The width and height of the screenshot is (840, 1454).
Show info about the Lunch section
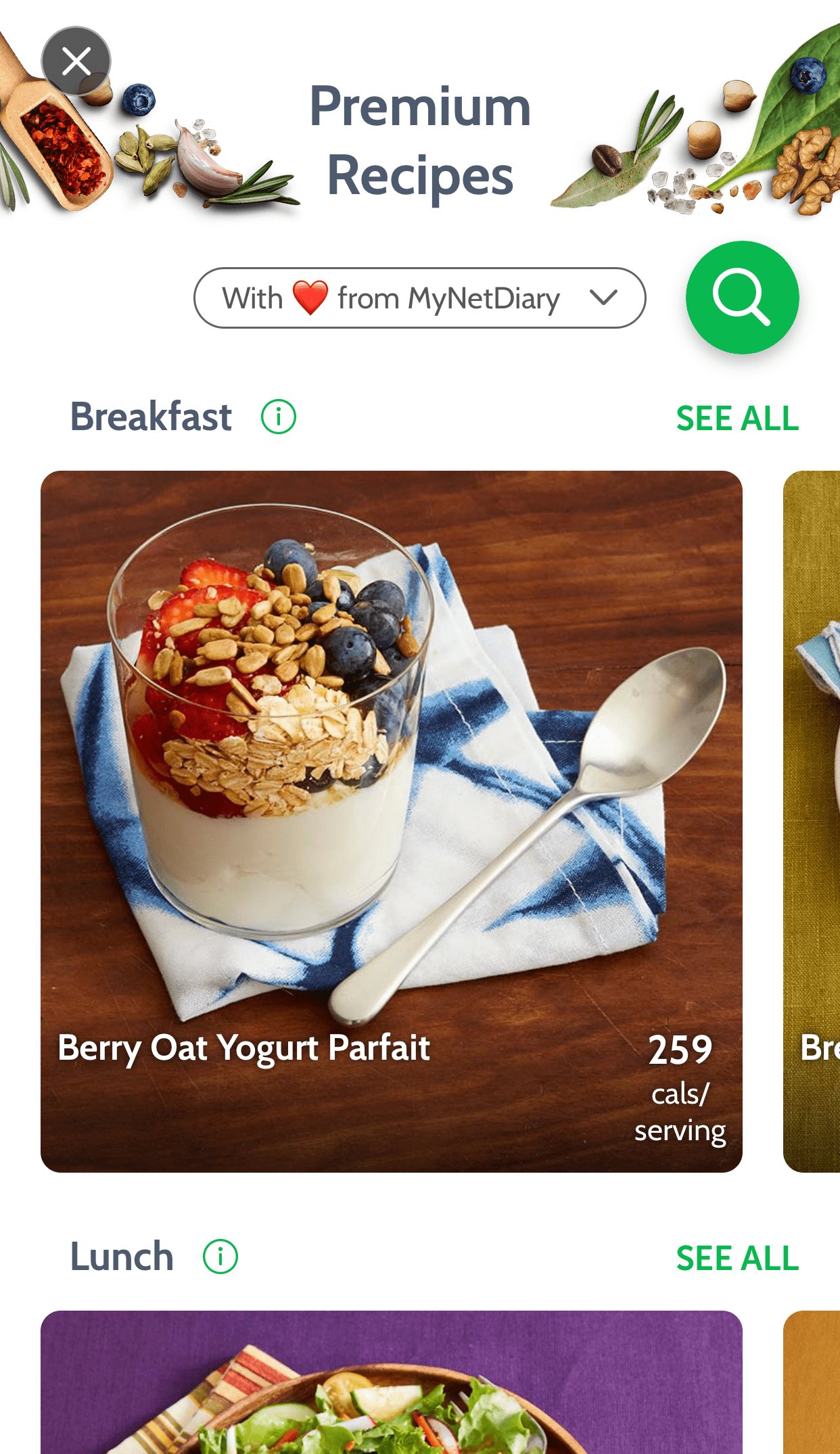pos(220,1257)
